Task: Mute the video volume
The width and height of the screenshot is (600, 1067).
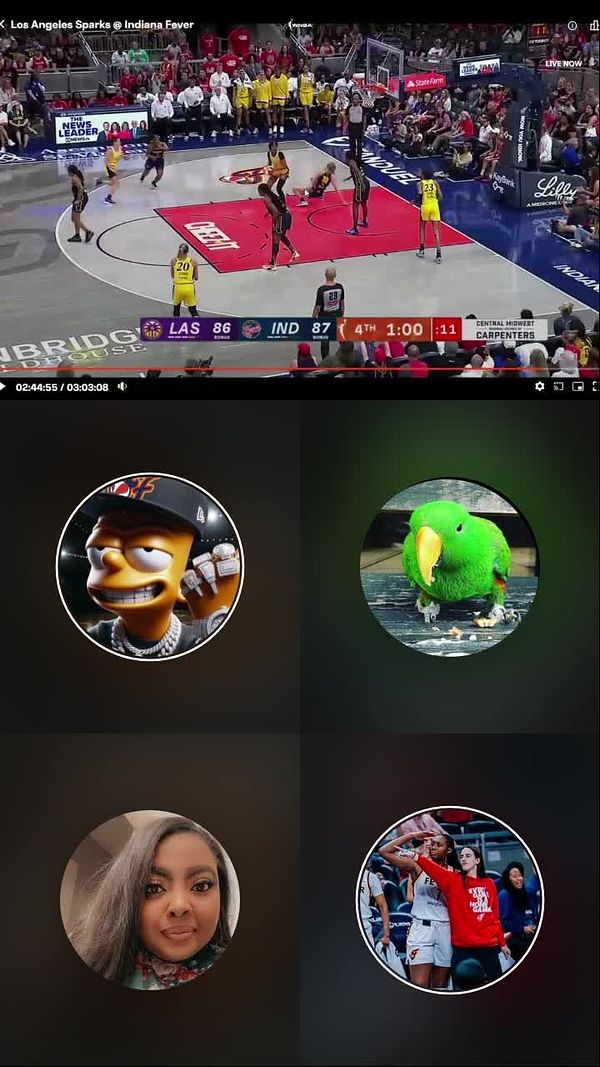Action: point(122,386)
